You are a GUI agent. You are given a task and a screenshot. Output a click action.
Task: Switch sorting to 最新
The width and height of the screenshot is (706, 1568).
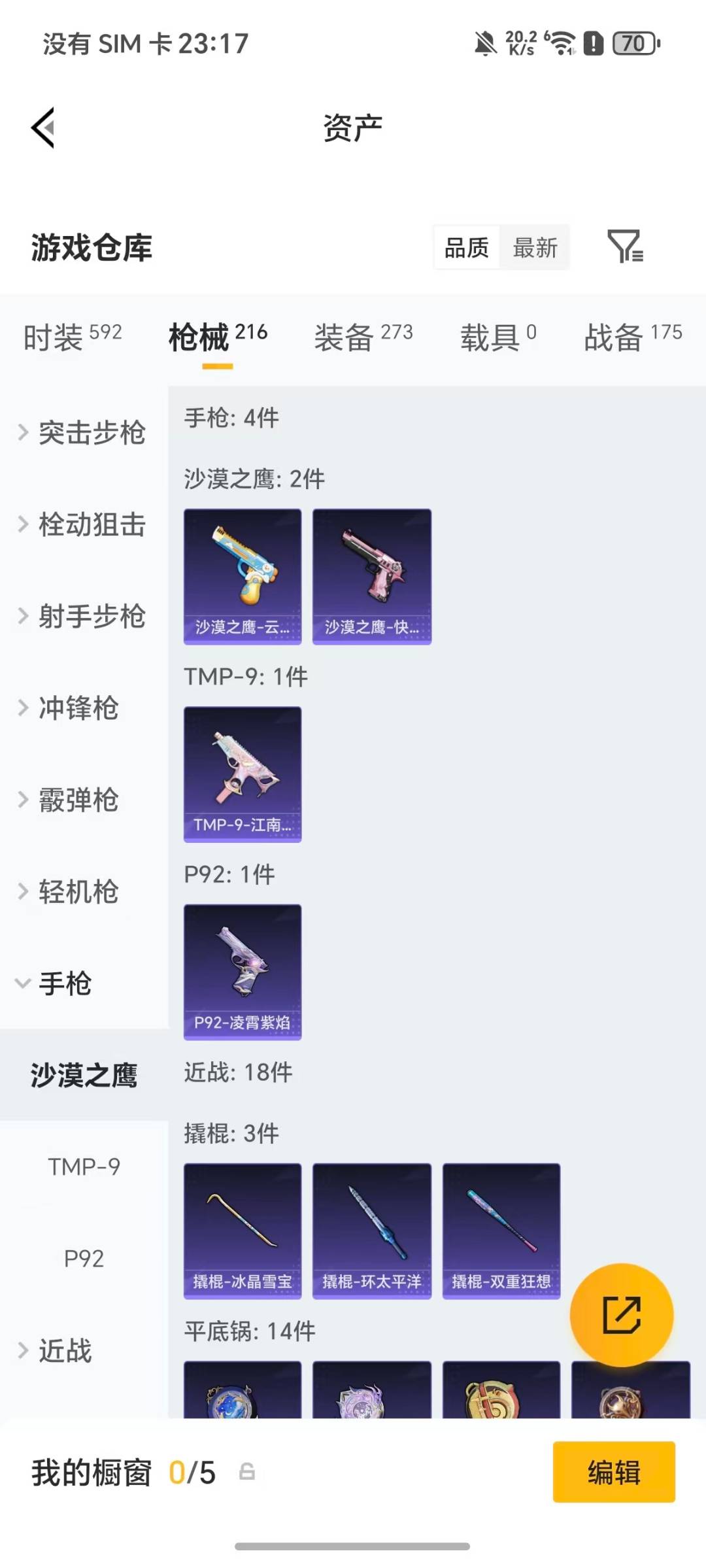pos(535,247)
